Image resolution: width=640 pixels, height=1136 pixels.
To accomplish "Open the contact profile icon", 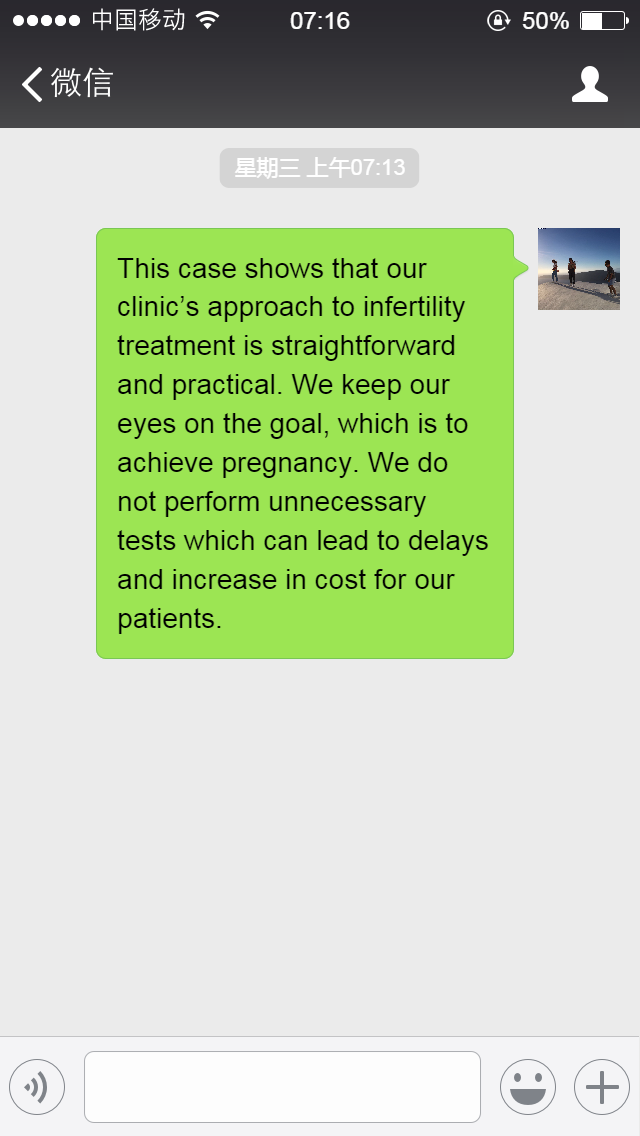I will [589, 84].
